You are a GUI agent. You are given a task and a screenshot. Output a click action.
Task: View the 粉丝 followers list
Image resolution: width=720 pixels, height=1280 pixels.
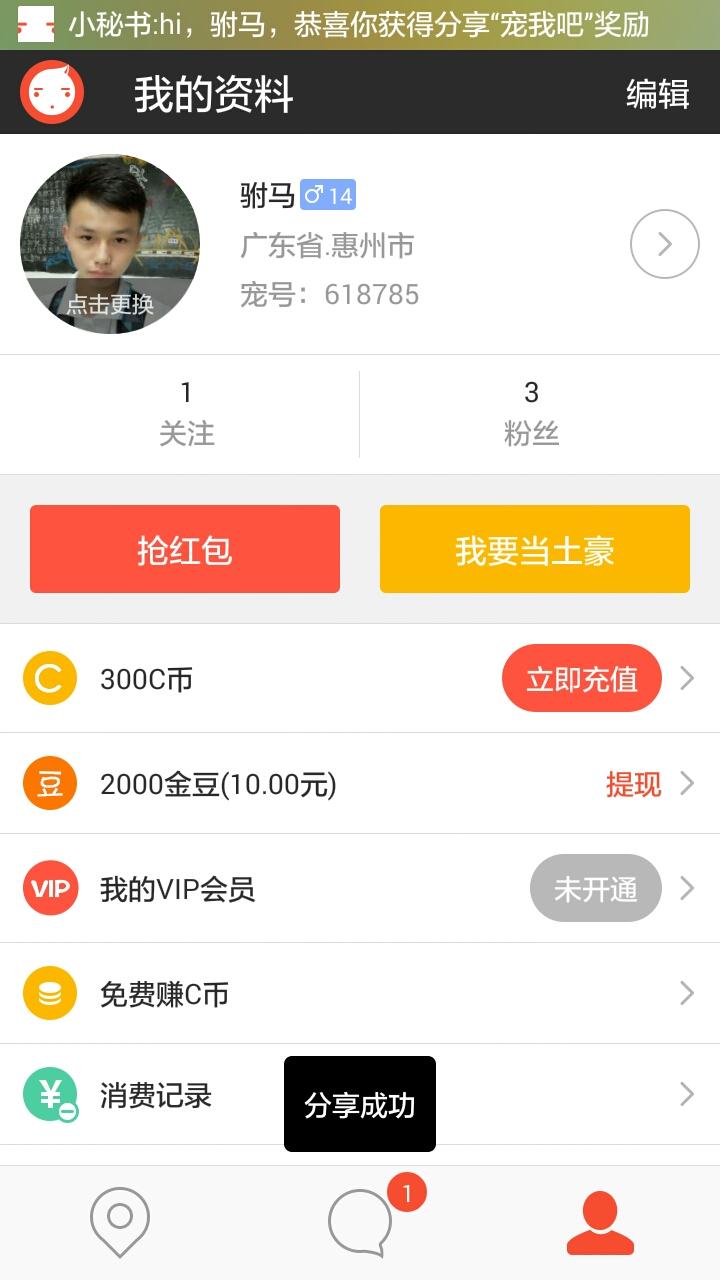pos(531,413)
